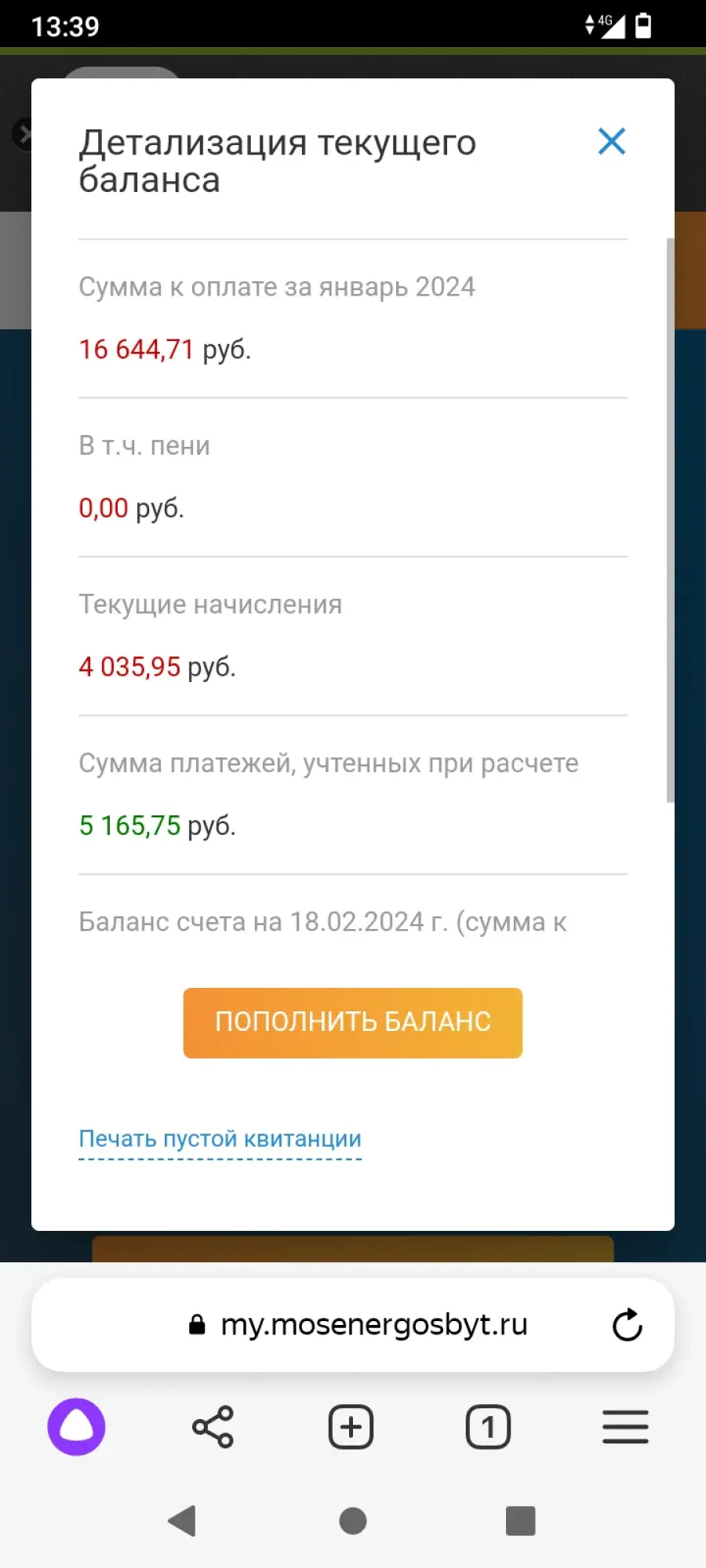Open the browser hamburger menu

coord(625,1427)
